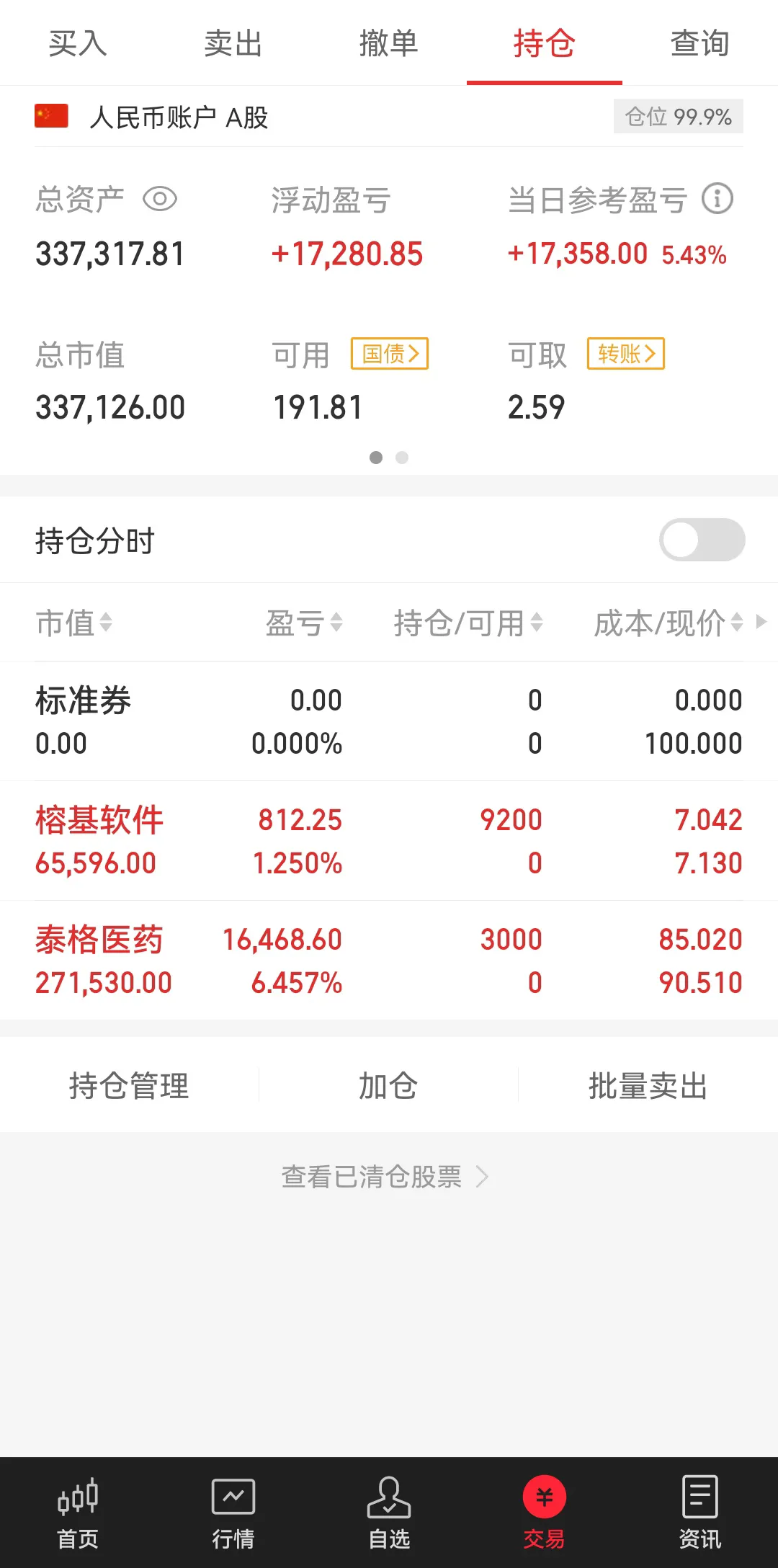Go to the 查询 tab
This screenshot has height=1568, width=778.
(x=699, y=43)
